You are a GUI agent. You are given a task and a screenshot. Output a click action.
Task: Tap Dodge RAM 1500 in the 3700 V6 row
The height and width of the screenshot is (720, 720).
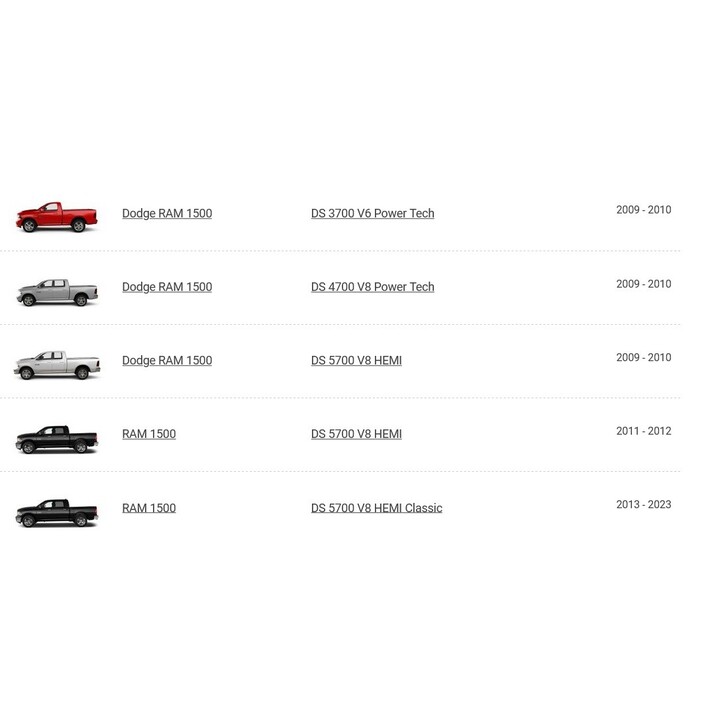click(167, 213)
